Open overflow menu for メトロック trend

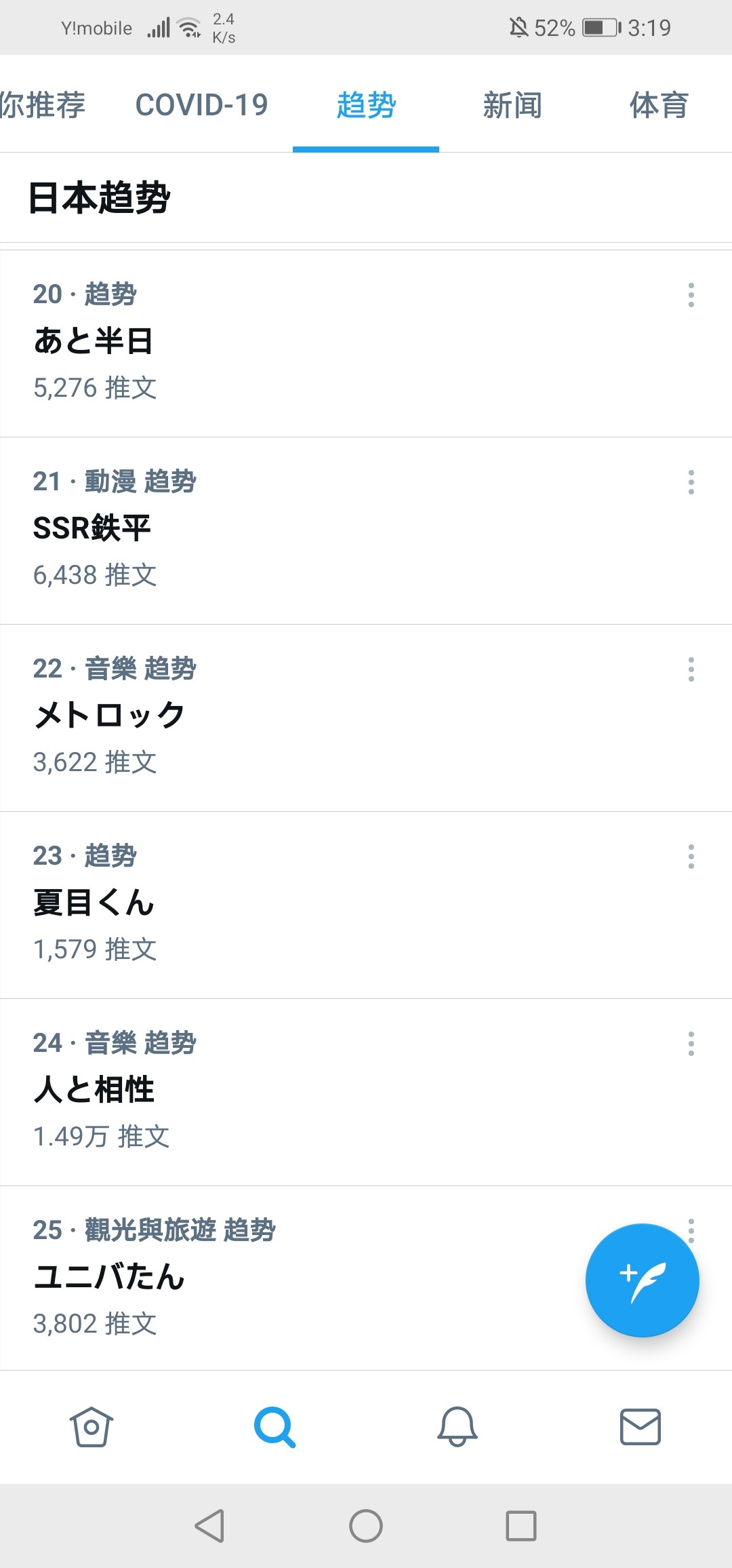click(x=691, y=669)
